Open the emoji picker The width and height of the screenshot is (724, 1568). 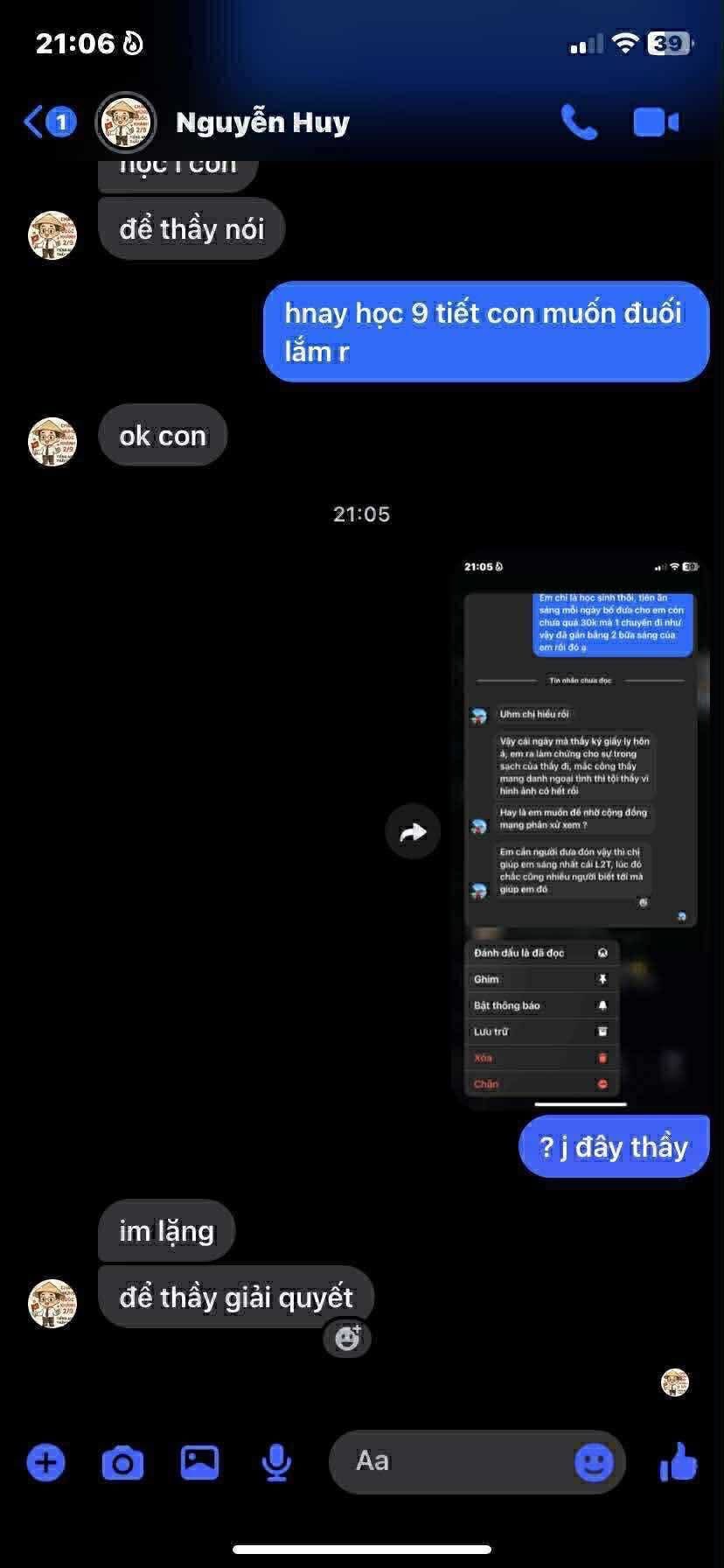point(594,1462)
